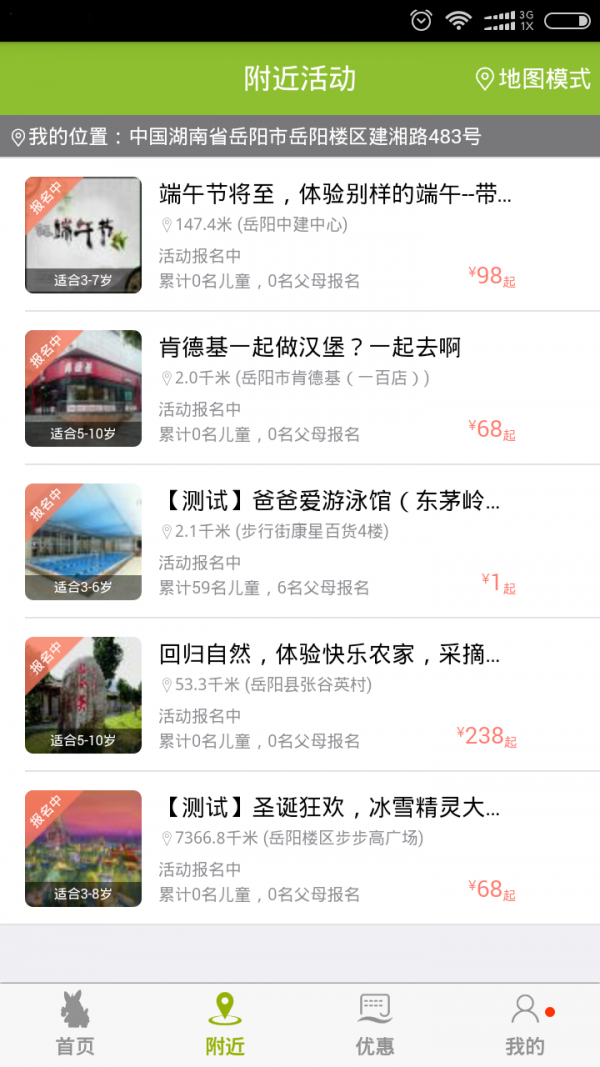Open the 圣诞狂欢 activity
This screenshot has height=1067, width=600.
(300, 848)
